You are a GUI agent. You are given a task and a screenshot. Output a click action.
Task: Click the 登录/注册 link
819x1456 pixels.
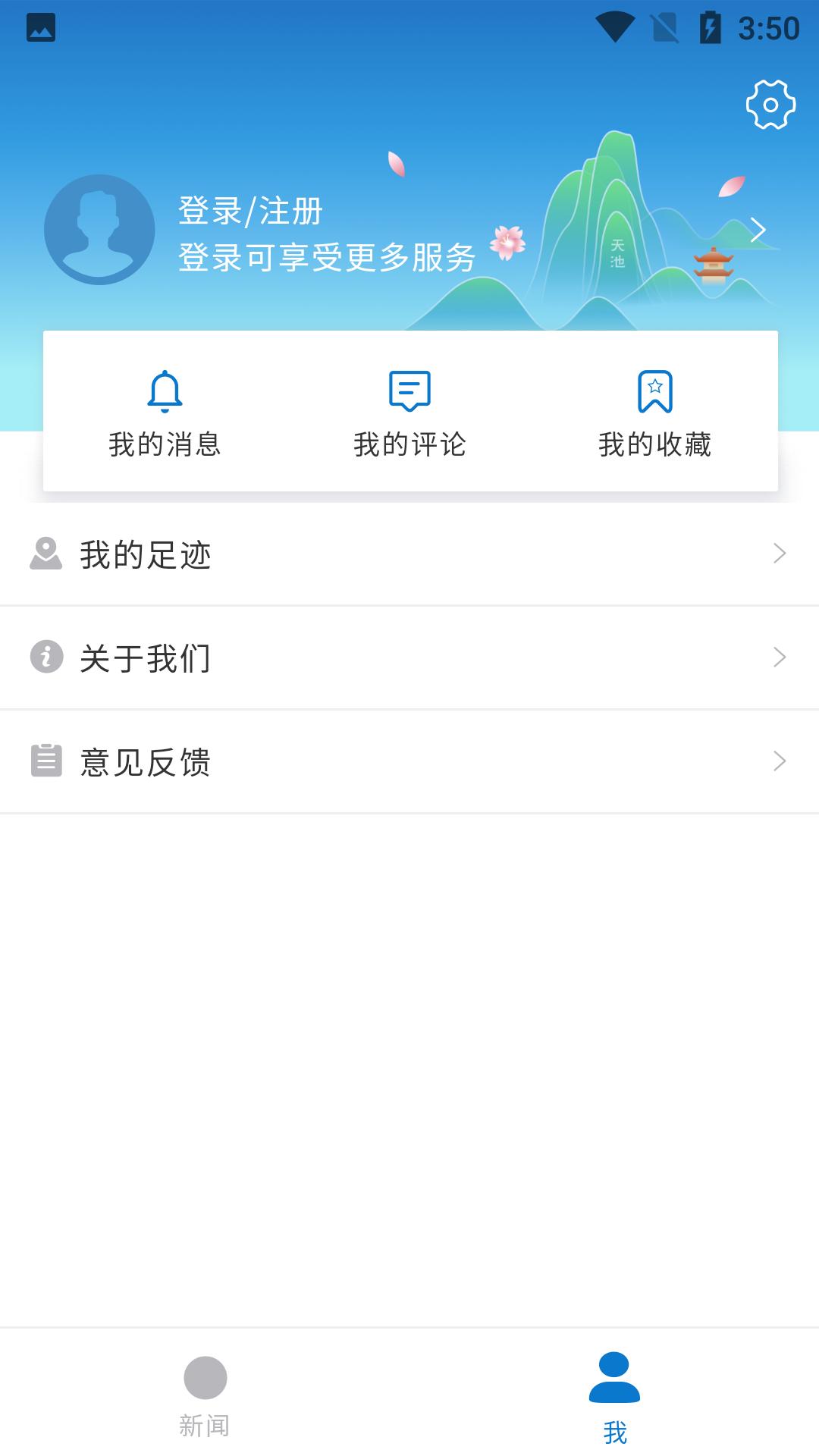250,211
